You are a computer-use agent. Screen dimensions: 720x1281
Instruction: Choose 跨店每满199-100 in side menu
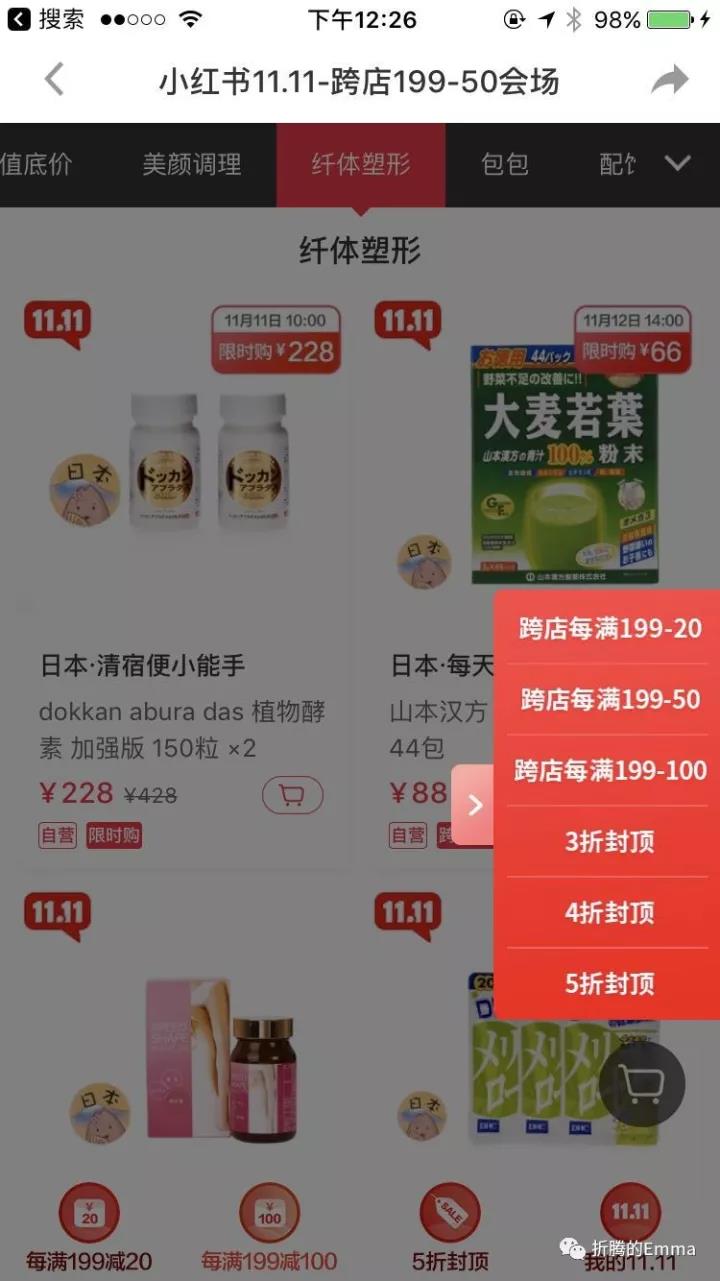(x=609, y=771)
